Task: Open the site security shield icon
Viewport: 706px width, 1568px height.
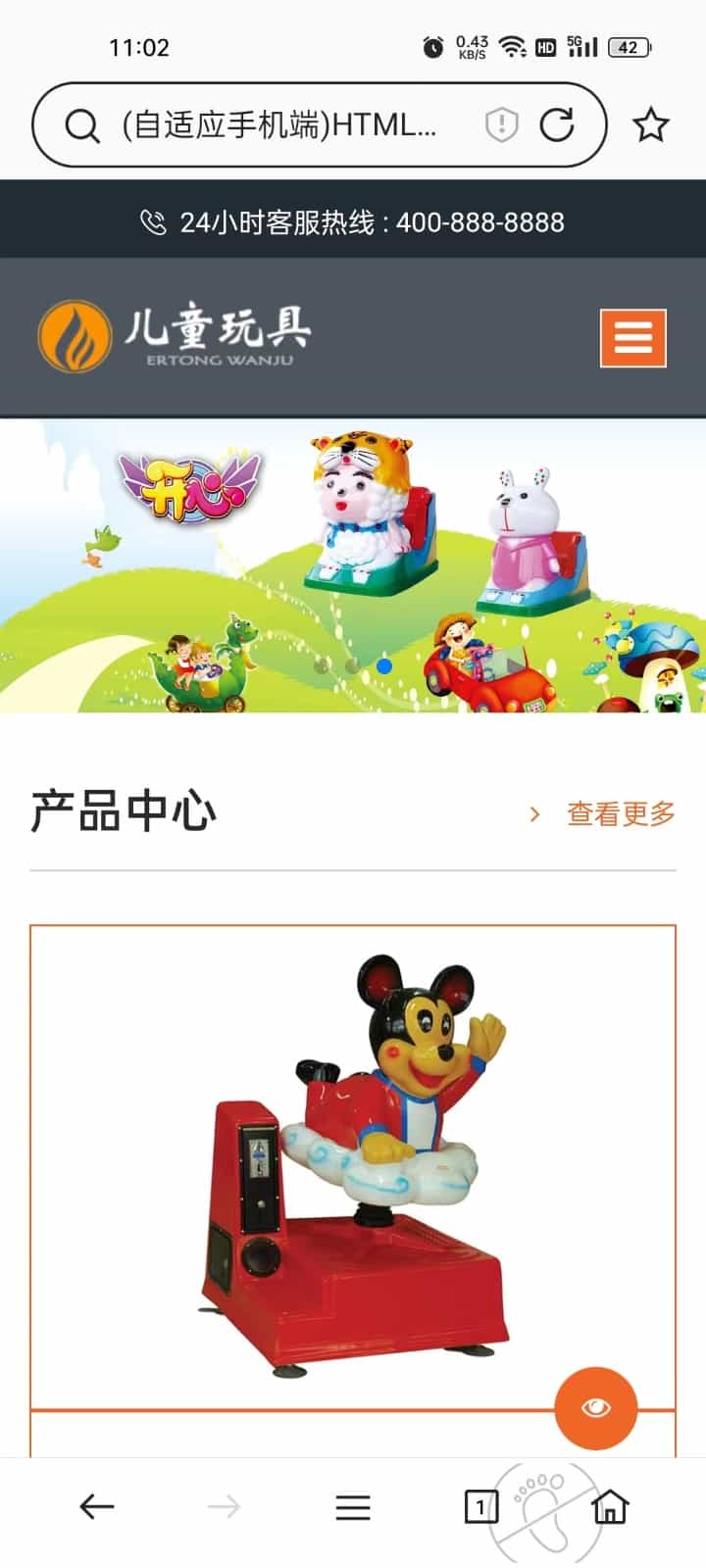Action: pos(501,125)
